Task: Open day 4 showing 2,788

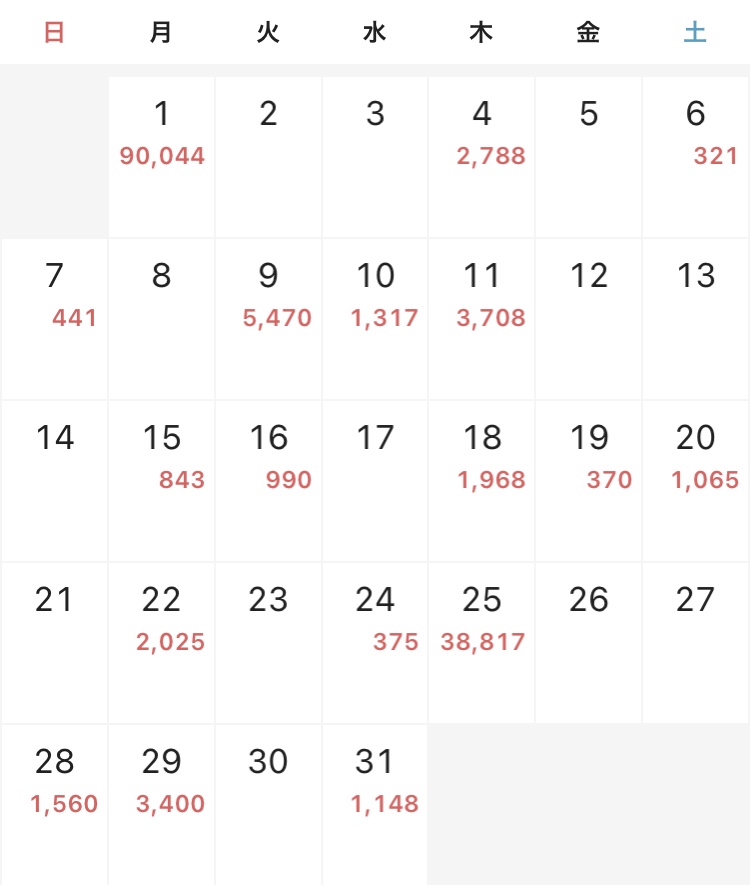Action: coord(482,155)
